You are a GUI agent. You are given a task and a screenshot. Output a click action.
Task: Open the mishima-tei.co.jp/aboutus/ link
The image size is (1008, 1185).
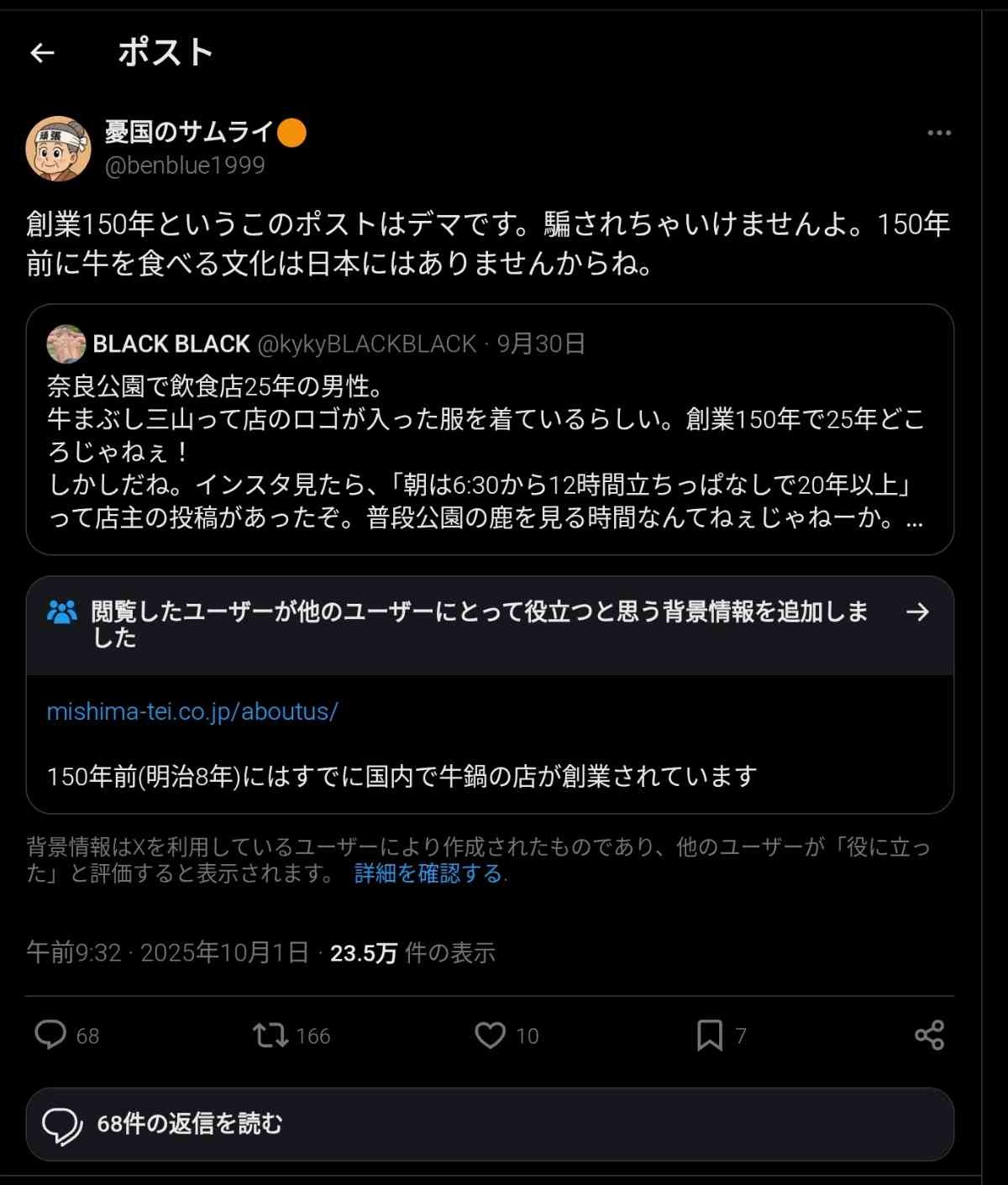[192, 711]
